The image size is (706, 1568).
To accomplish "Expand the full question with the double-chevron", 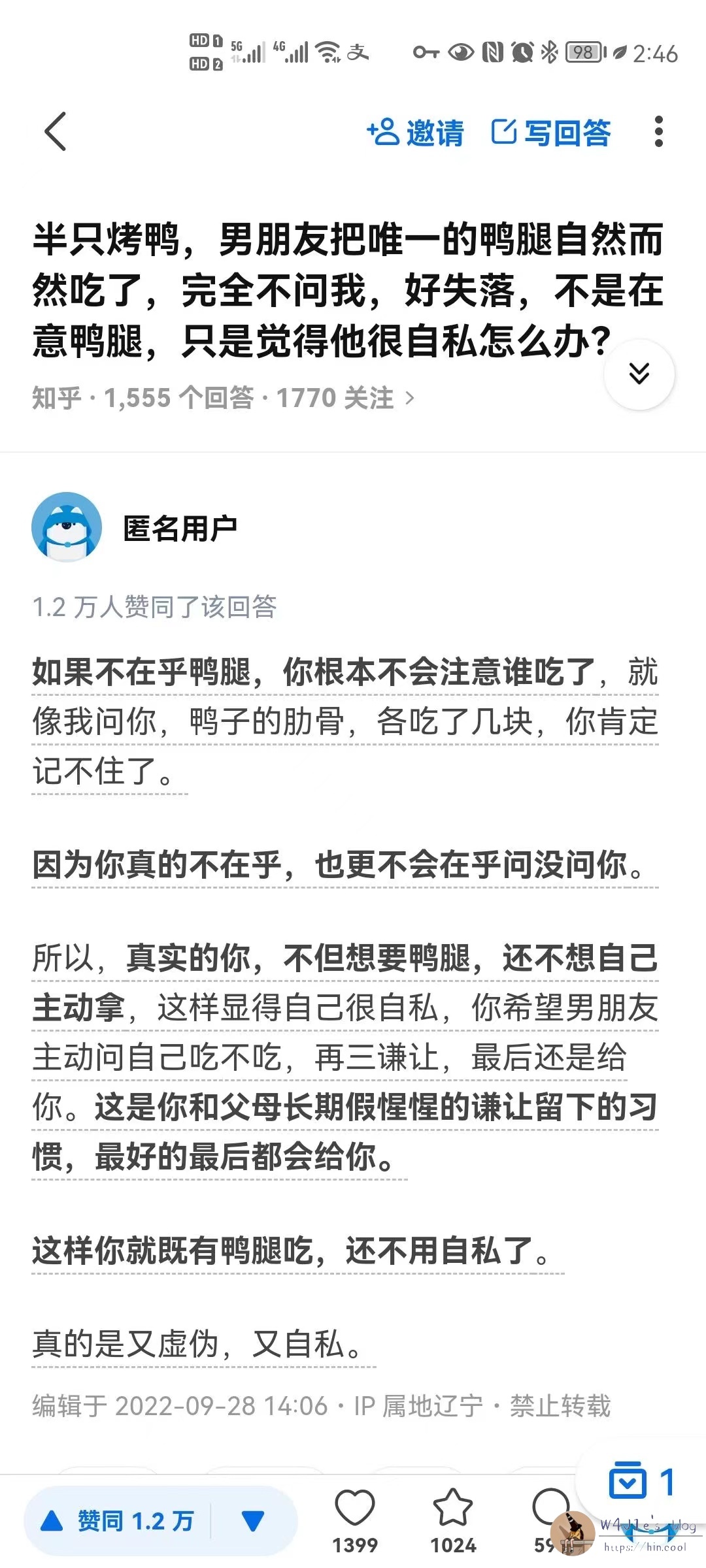I will click(x=639, y=372).
